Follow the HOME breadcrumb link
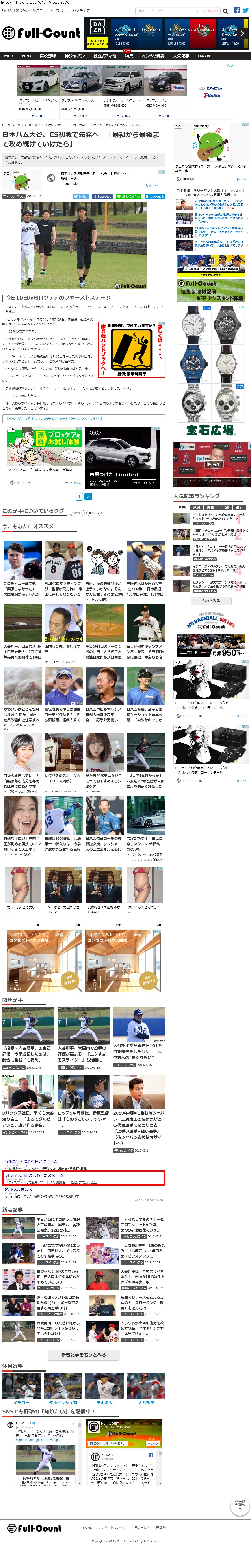This screenshot has height=1568, width=251. (x=6, y=125)
